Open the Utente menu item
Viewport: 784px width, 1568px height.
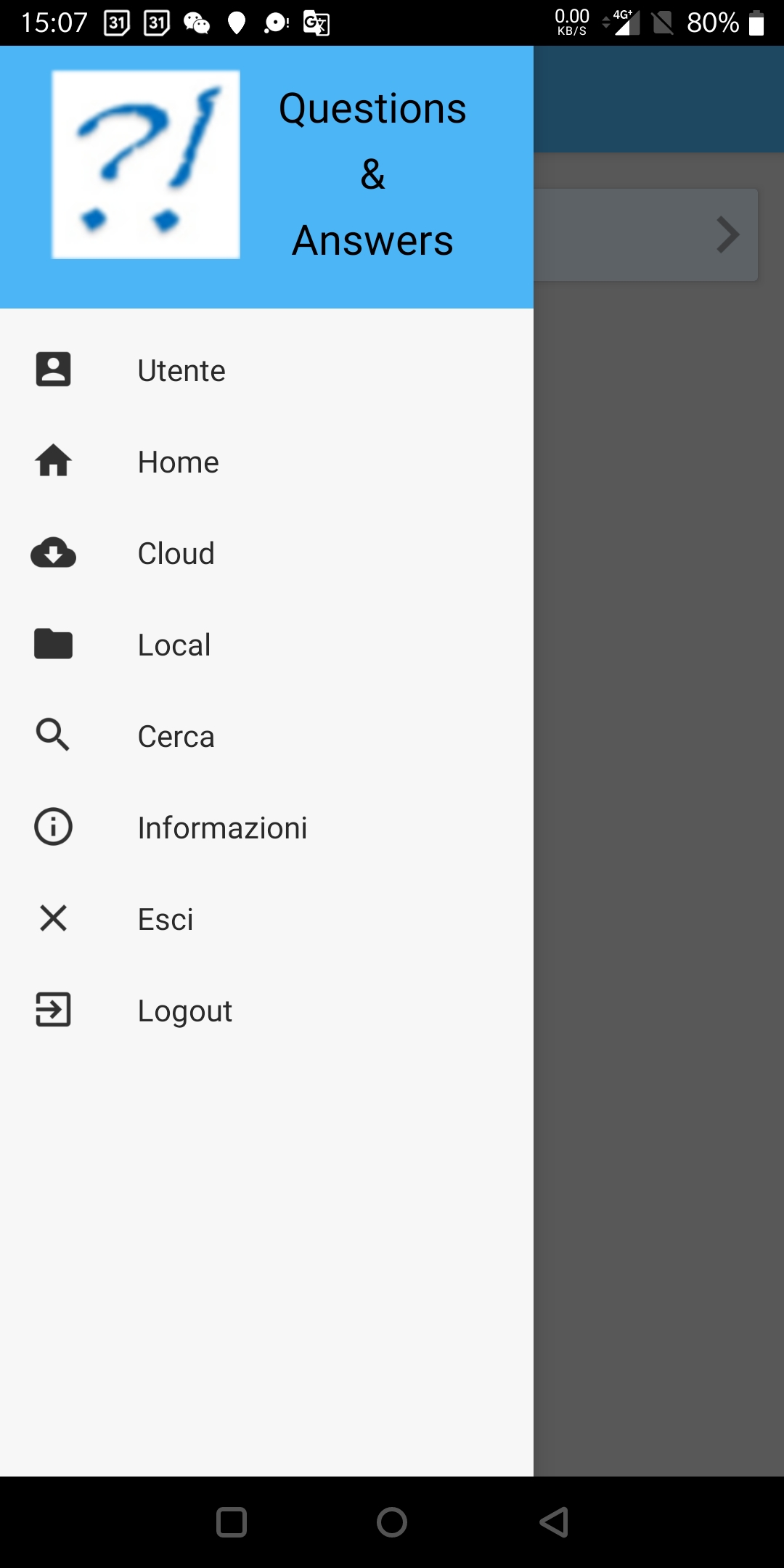[x=181, y=371]
